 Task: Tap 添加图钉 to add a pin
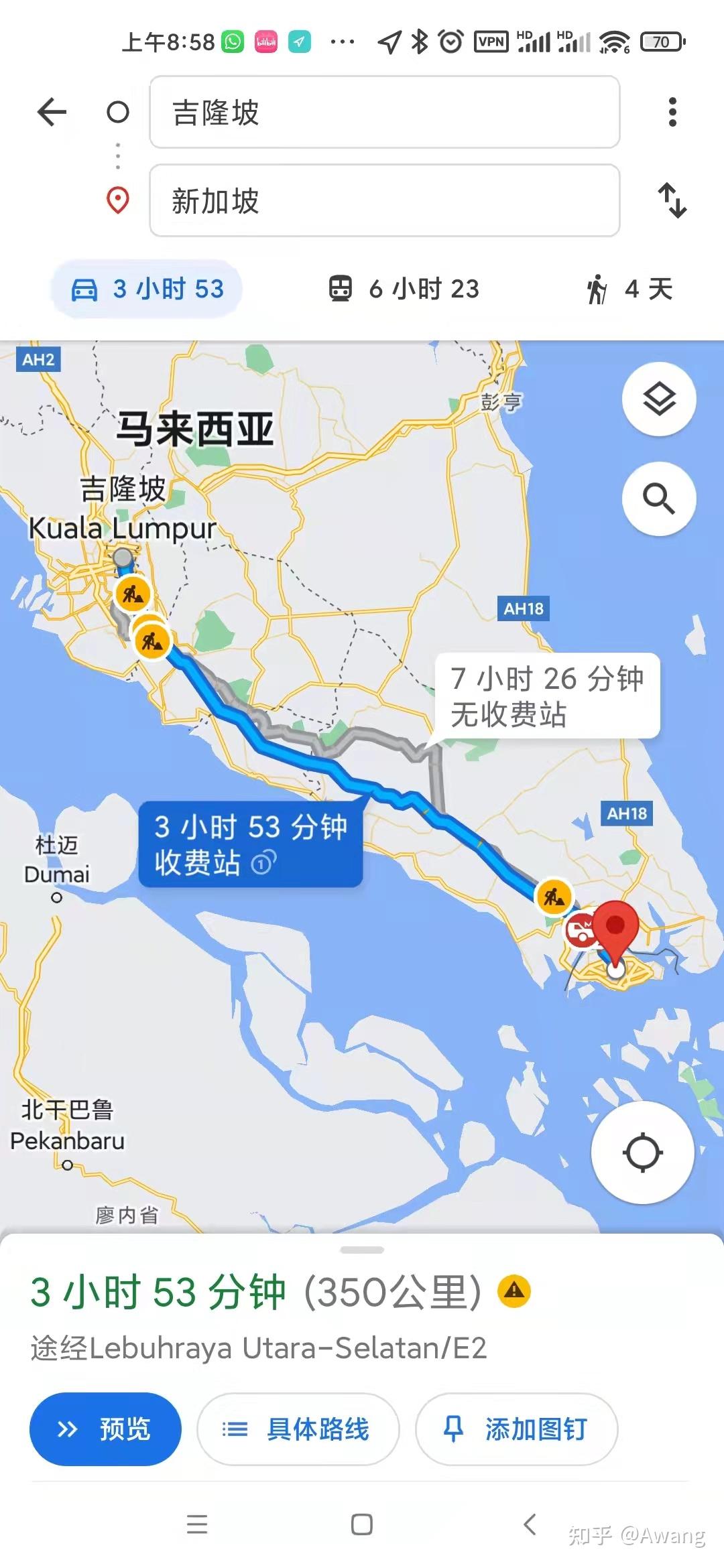pos(515,1429)
